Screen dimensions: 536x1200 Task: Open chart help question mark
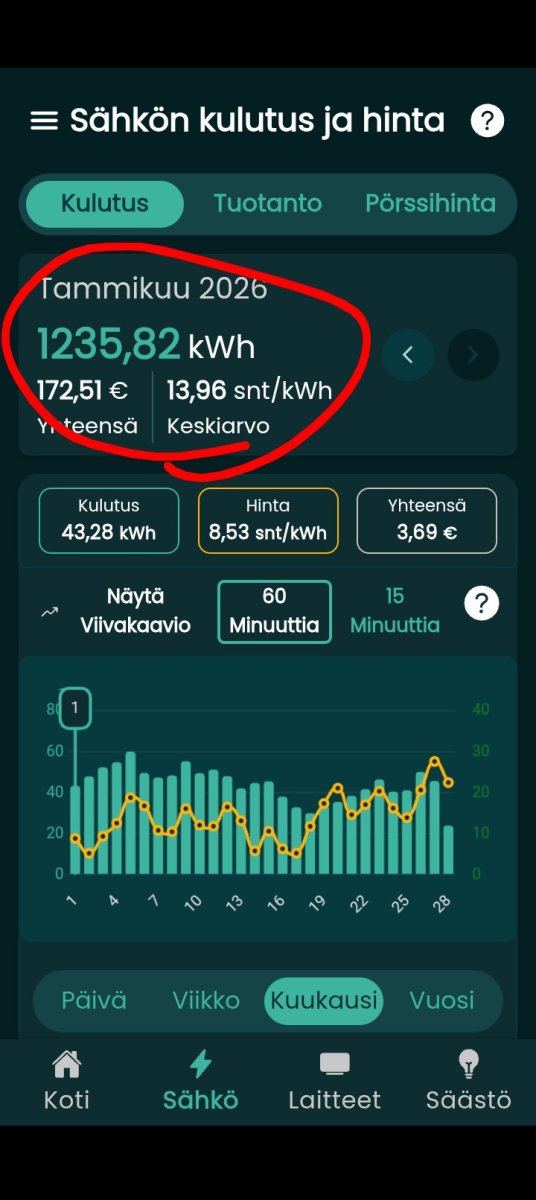coord(482,604)
